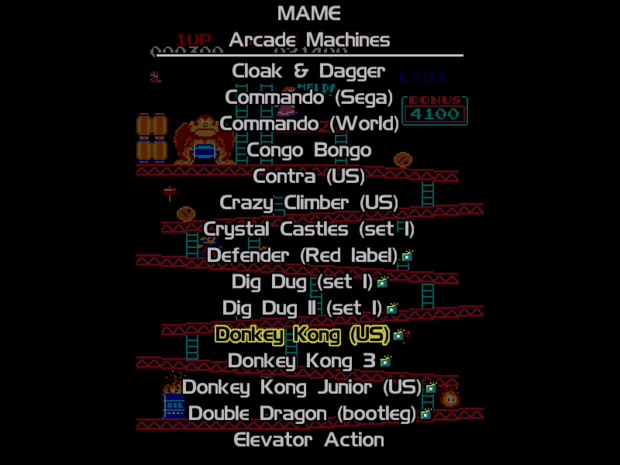
Task: Select Contra (US)
Action: tap(309, 176)
